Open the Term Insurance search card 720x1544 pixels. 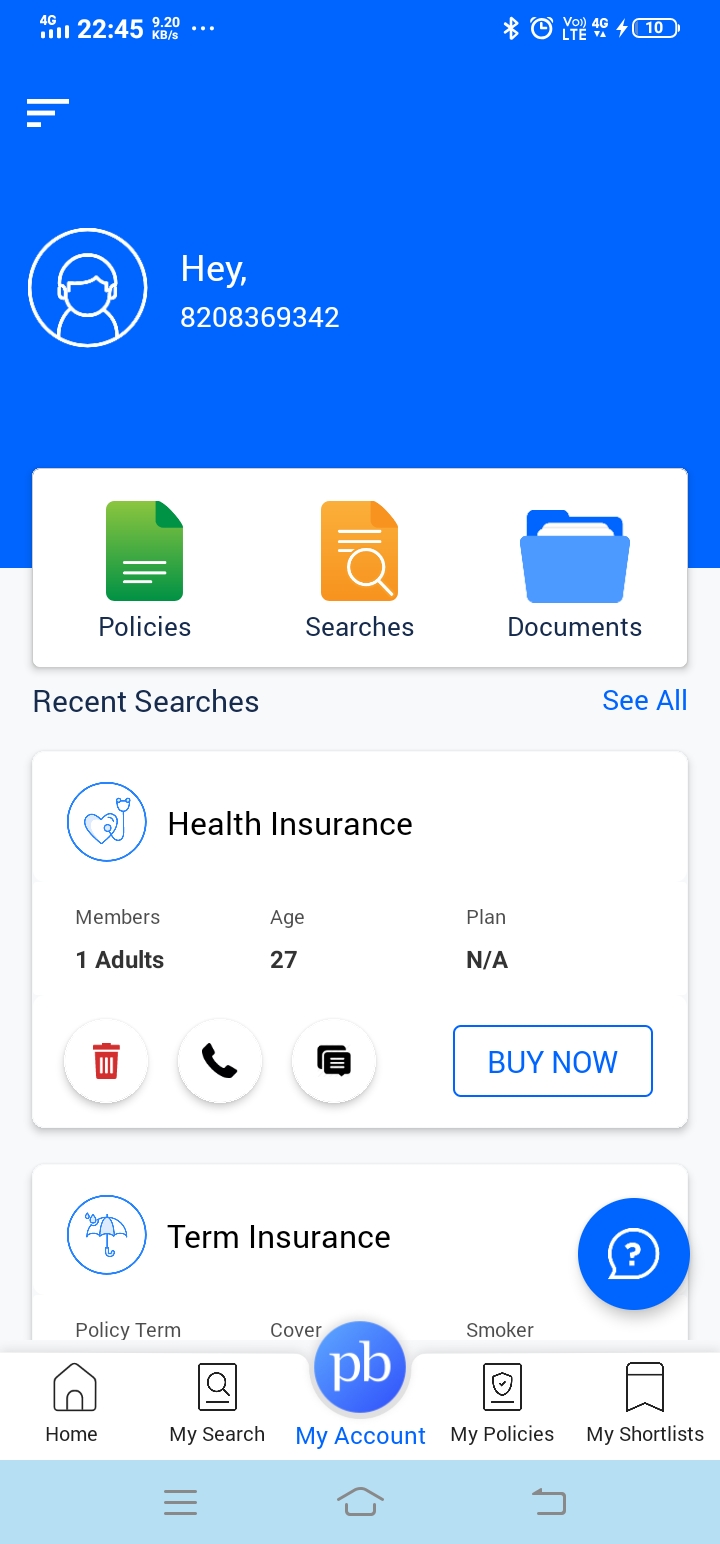(278, 1237)
